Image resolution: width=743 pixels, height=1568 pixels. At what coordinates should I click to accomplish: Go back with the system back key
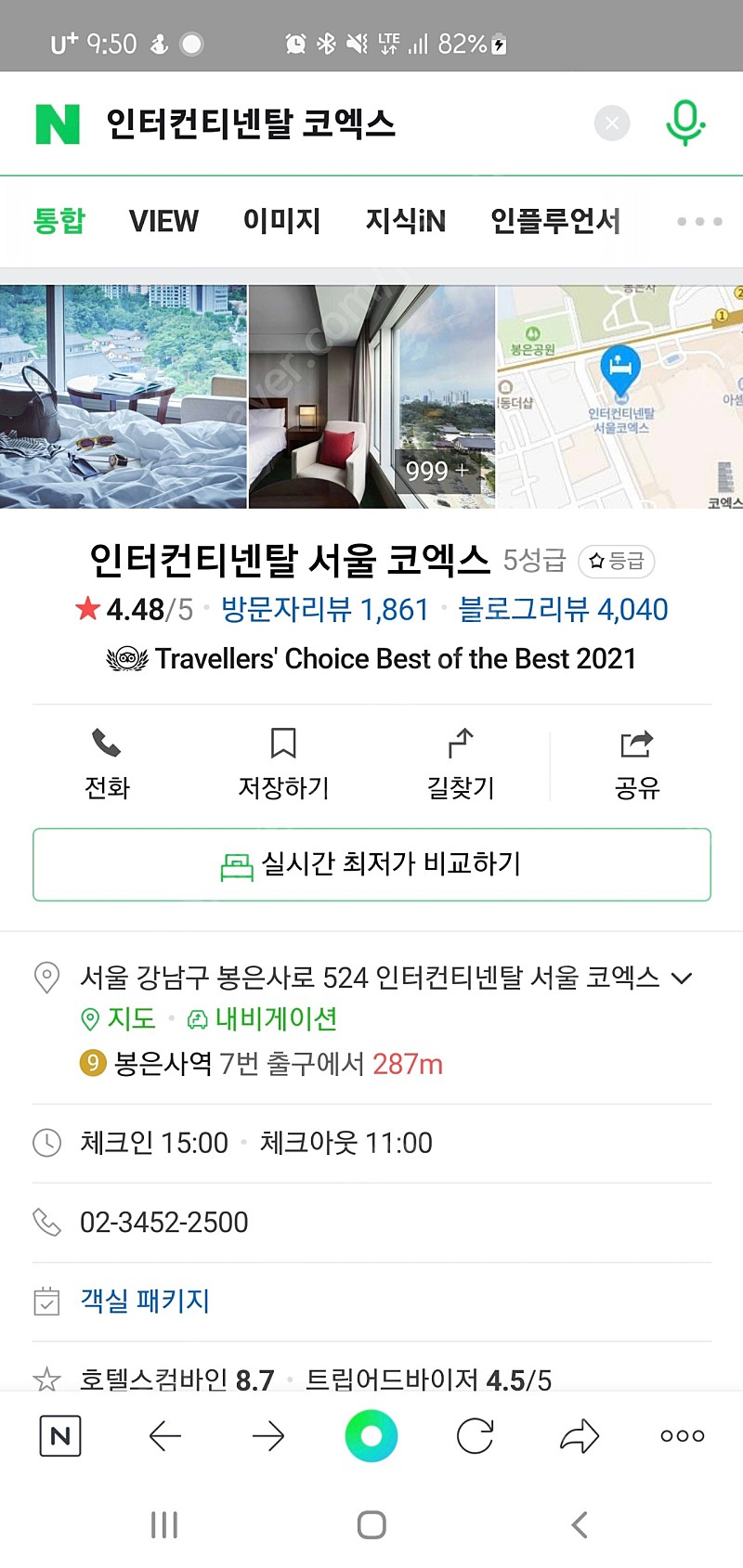(x=580, y=1524)
